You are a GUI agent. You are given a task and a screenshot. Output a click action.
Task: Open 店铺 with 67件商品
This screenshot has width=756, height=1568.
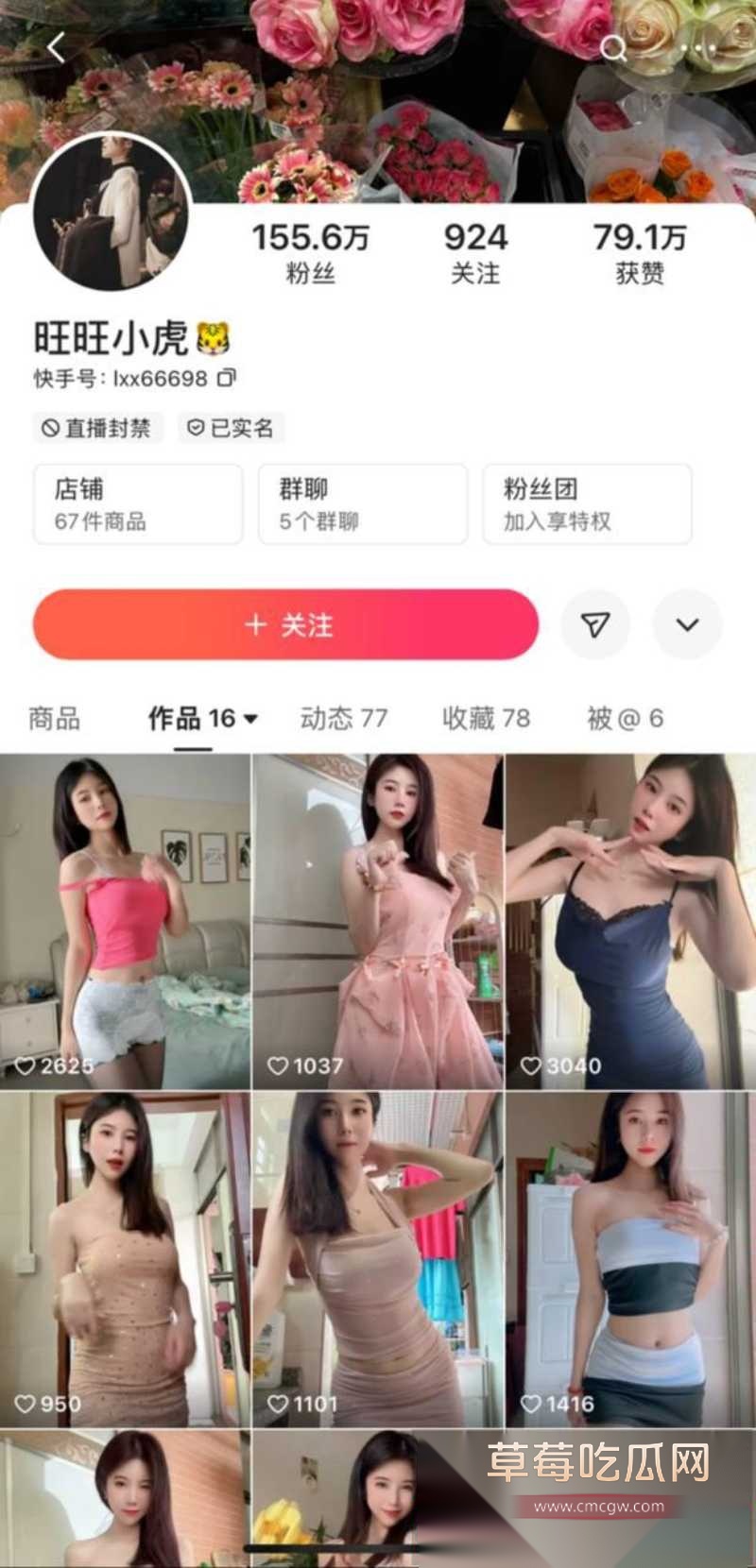pyautogui.click(x=137, y=503)
